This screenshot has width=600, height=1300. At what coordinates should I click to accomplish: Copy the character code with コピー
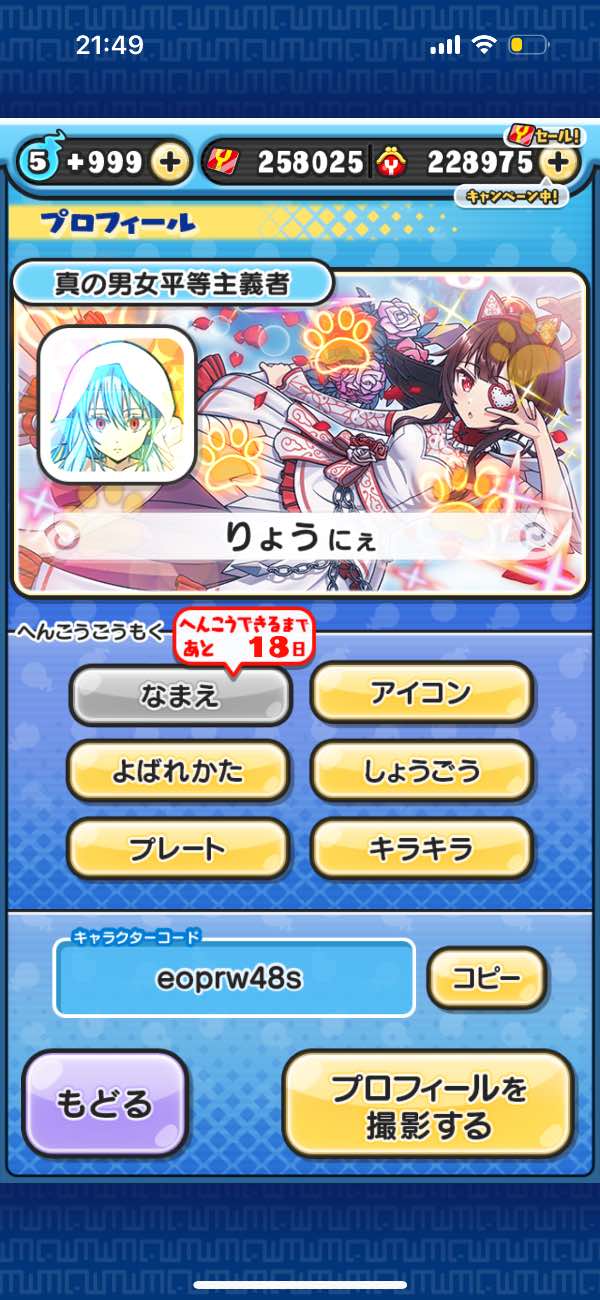(x=487, y=977)
